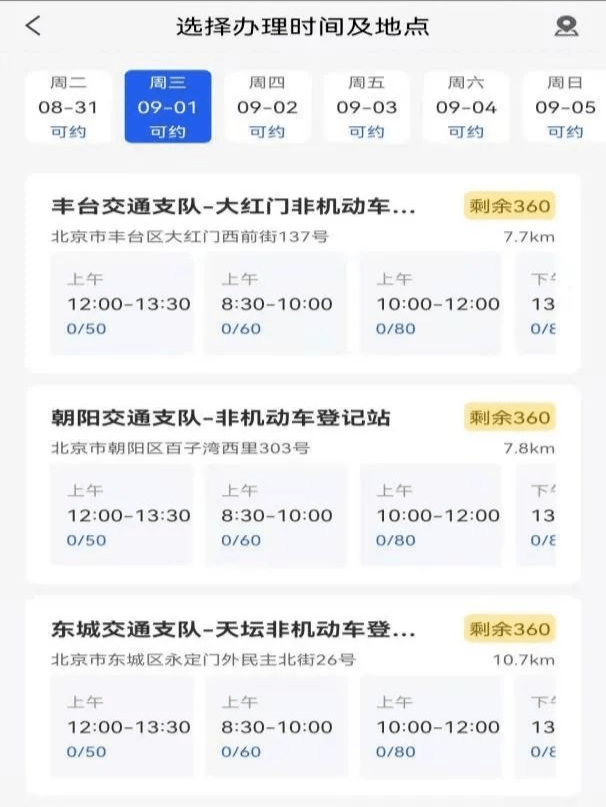Book 8:30-10:00 slot at 丰台交通支队
The image size is (606, 807).
click(276, 304)
